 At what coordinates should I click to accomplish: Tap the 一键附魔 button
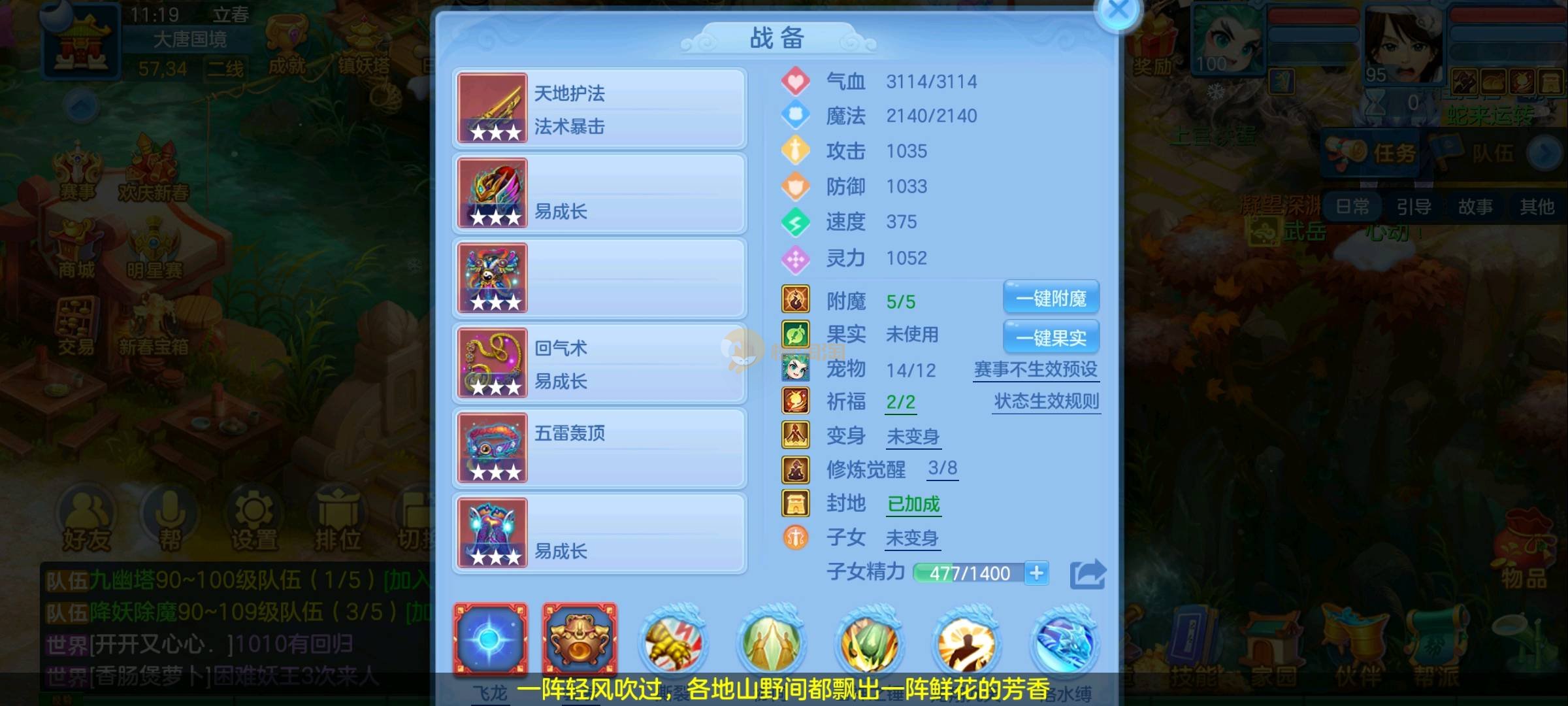click(x=1051, y=299)
